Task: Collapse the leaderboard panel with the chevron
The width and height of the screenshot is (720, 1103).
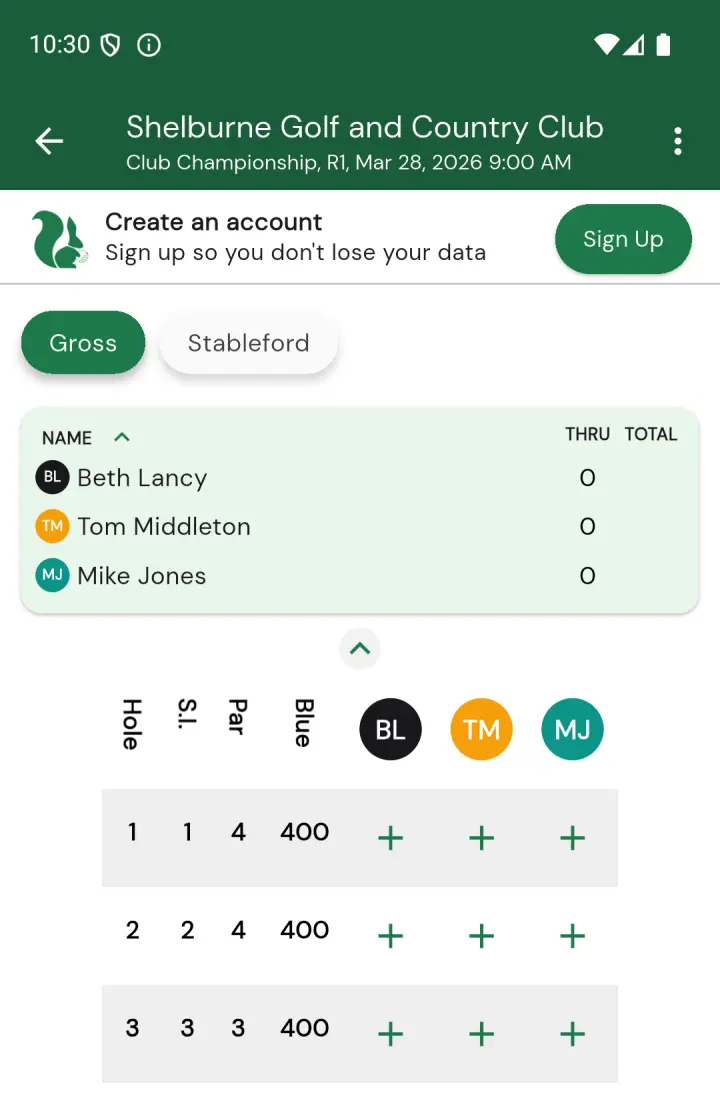Action: pyautogui.click(x=359, y=649)
